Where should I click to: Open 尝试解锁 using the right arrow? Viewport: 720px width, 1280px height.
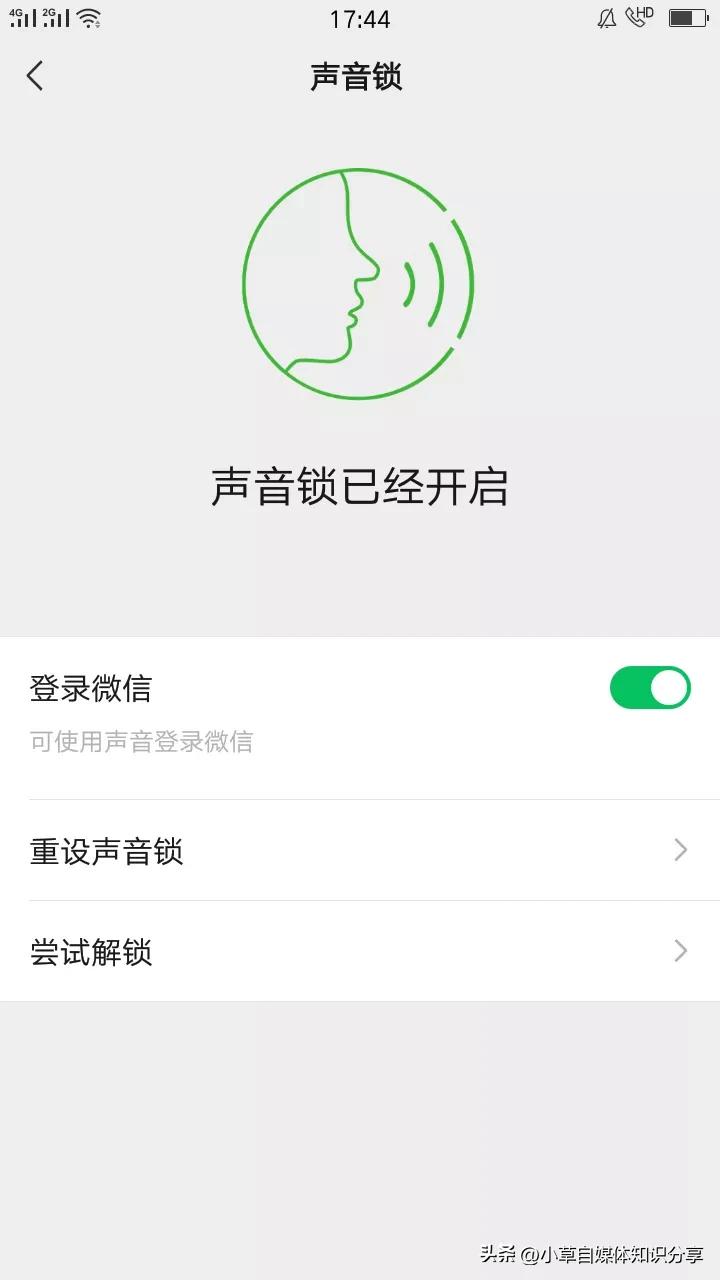[x=681, y=951]
